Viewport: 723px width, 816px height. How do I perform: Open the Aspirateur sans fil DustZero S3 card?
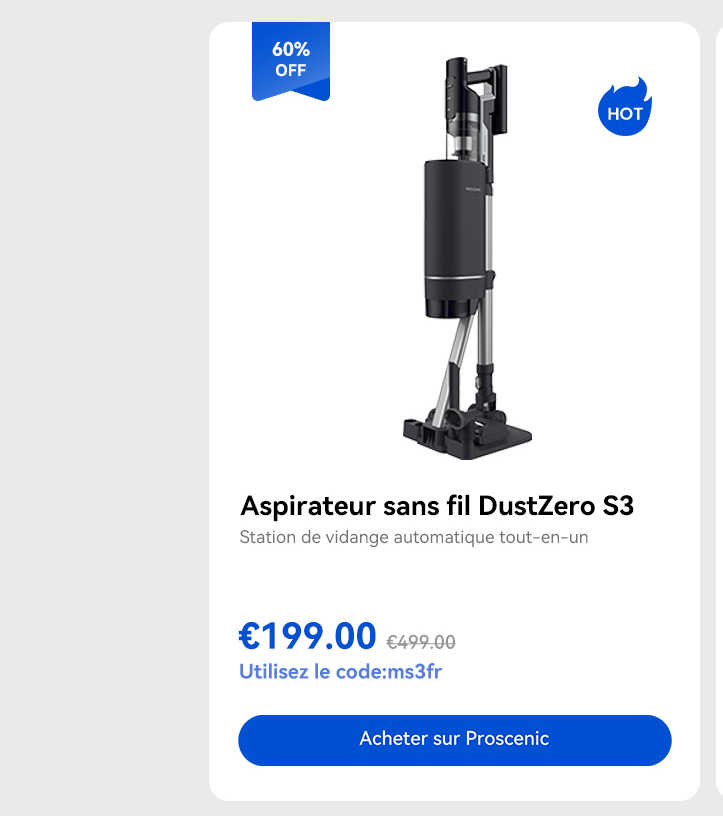tap(437, 506)
